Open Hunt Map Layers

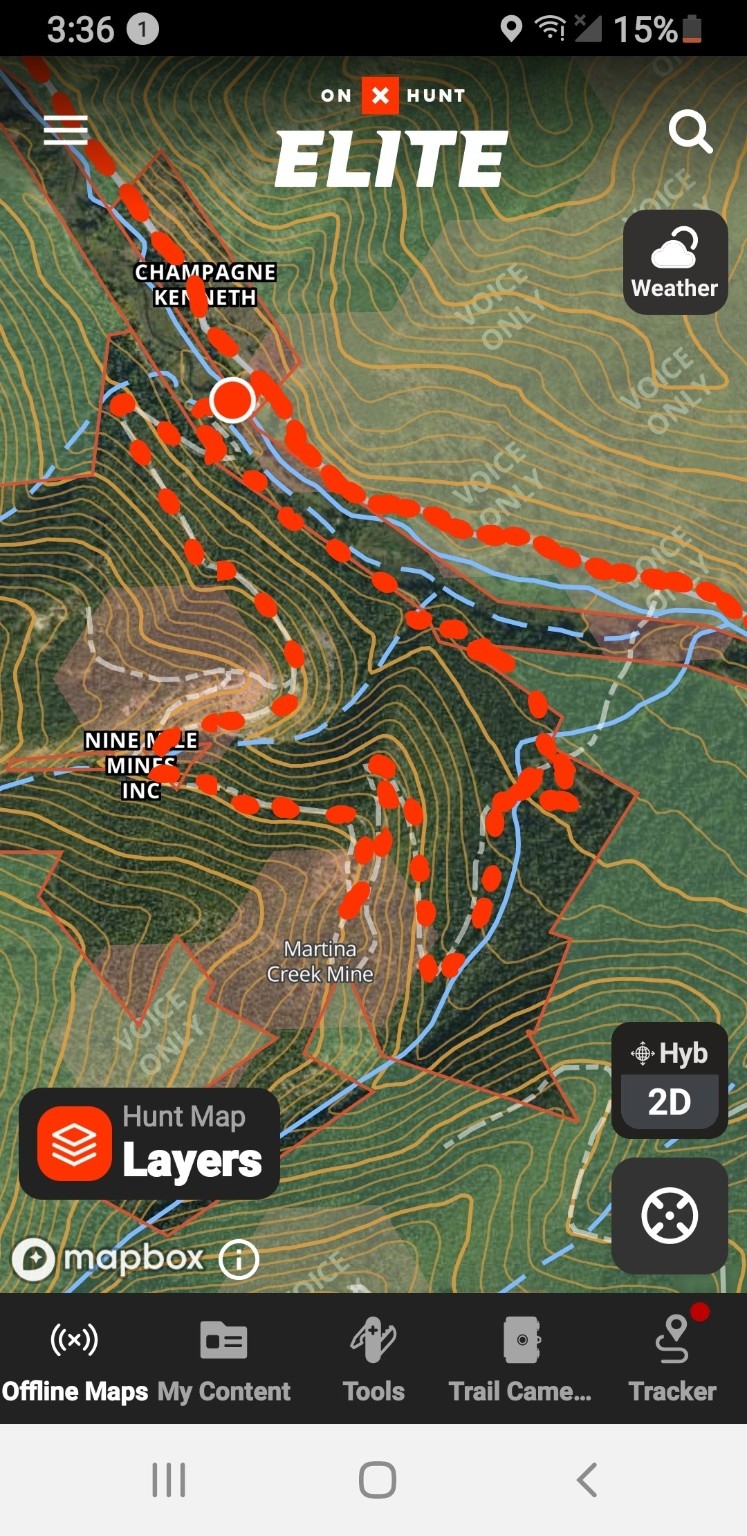point(150,1144)
